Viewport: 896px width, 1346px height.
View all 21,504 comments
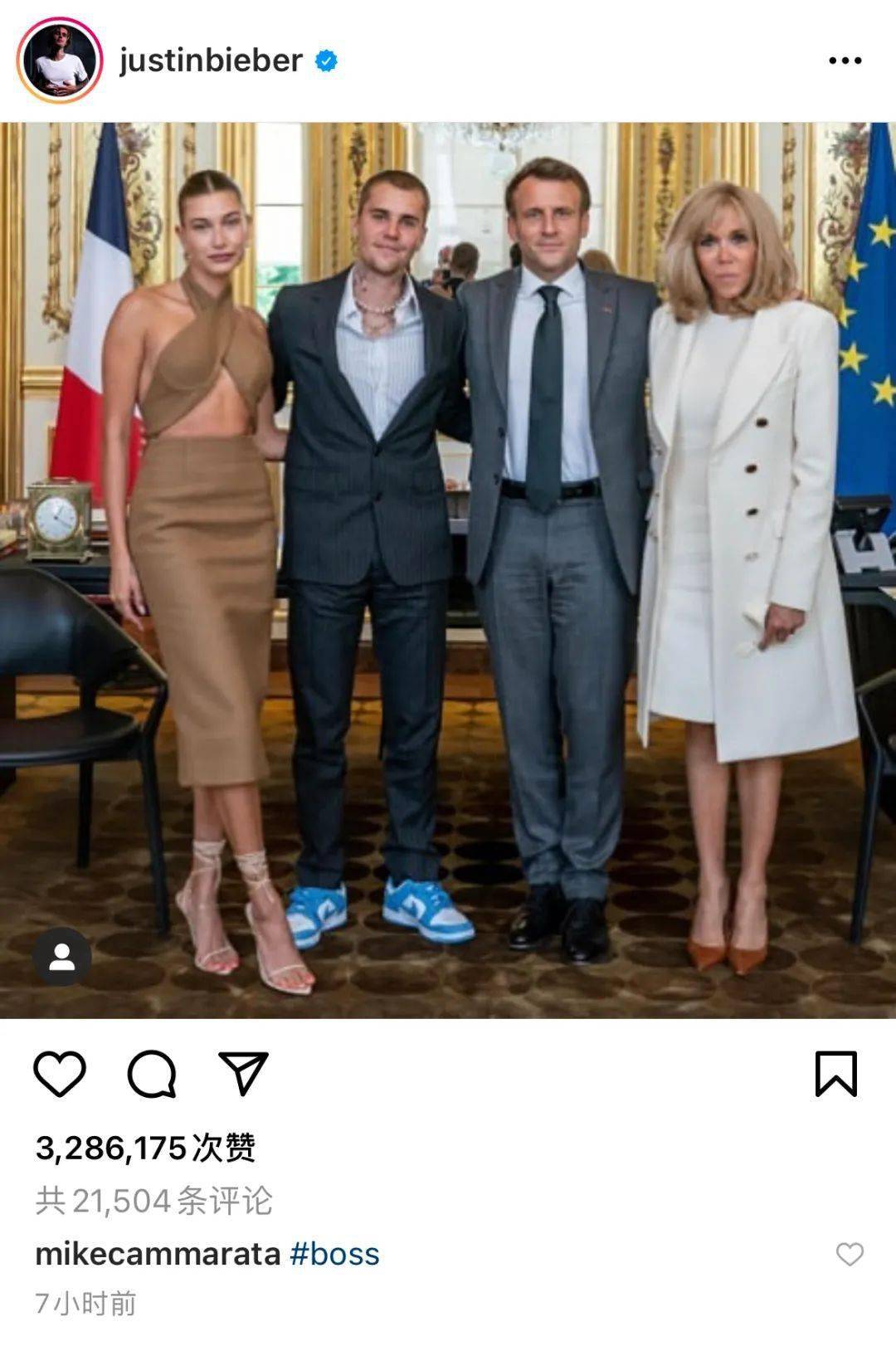(x=154, y=1201)
